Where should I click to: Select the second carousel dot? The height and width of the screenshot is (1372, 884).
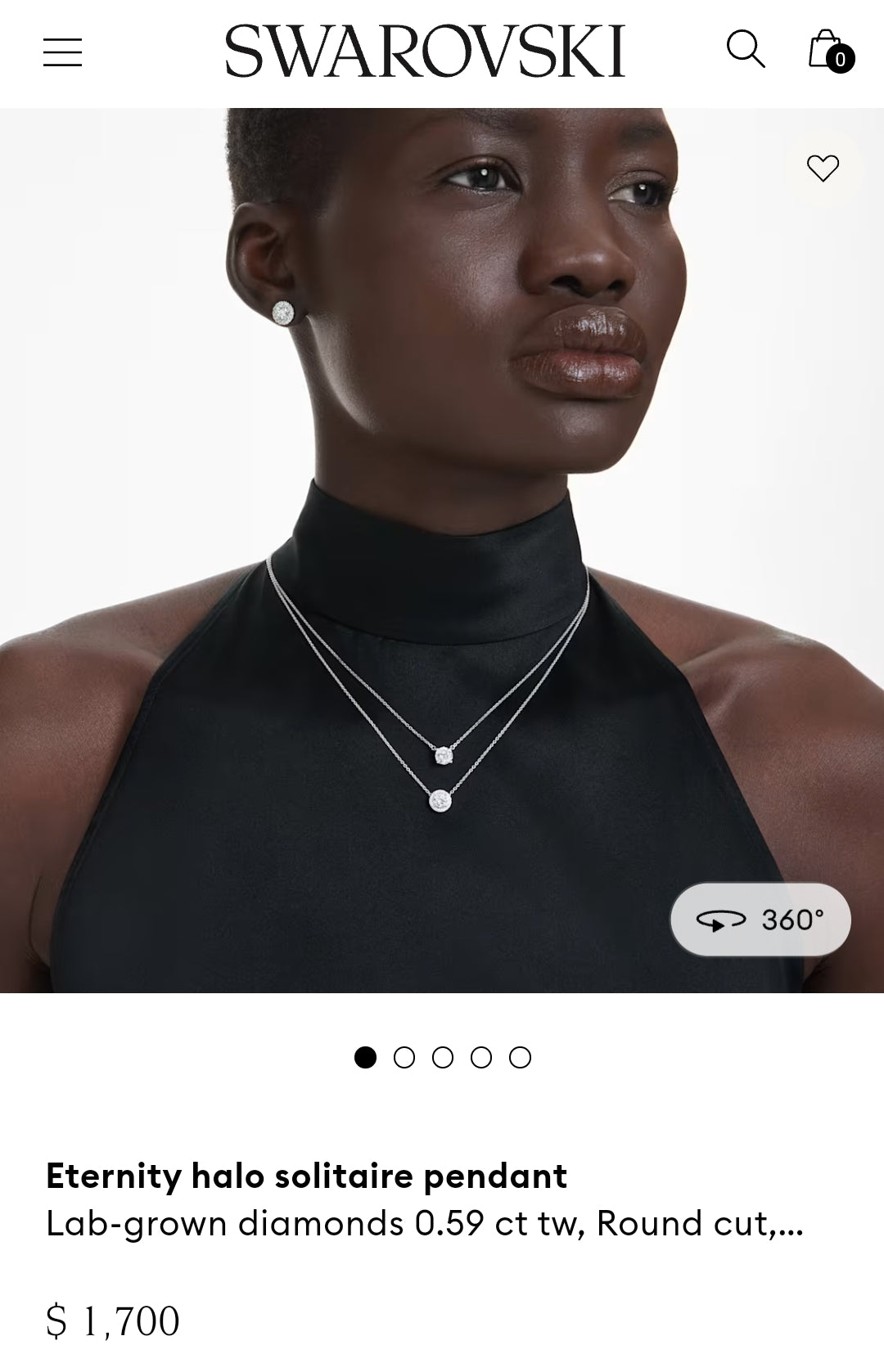(x=404, y=1057)
